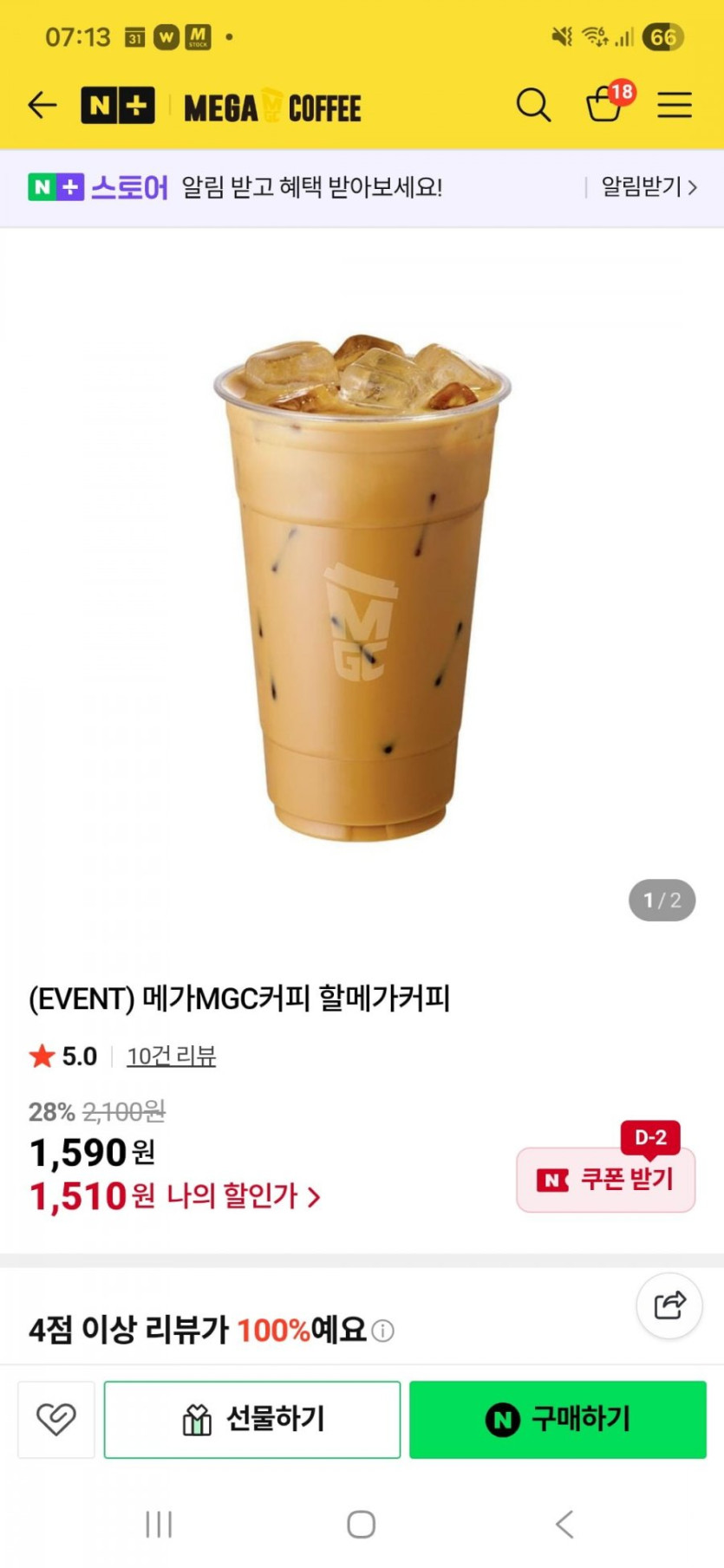Open the N+ store home logo

118,106
